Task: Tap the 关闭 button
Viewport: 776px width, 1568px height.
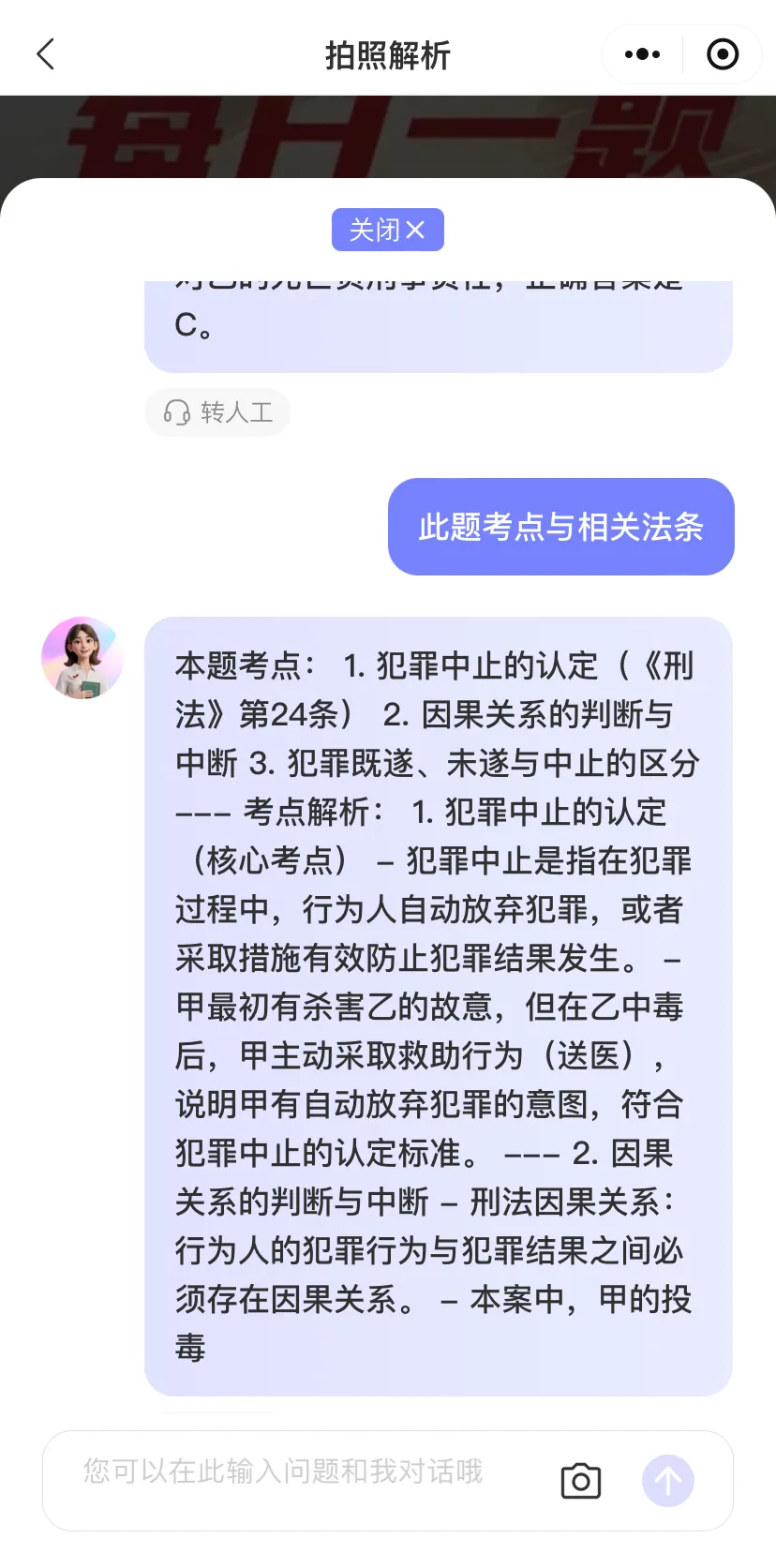Action: tap(387, 230)
